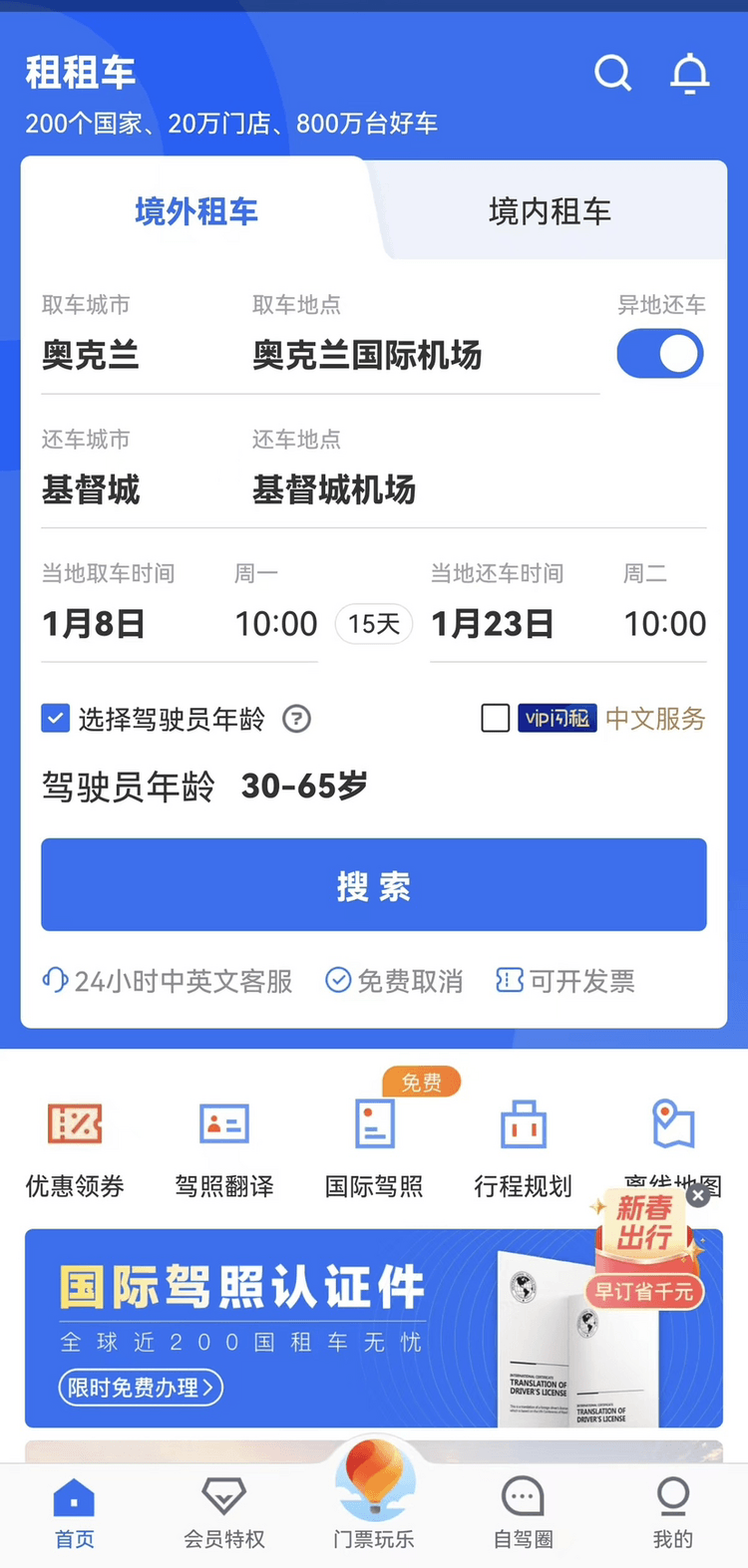Change return location 基督城机场
The height and width of the screenshot is (1568, 748).
334,489
